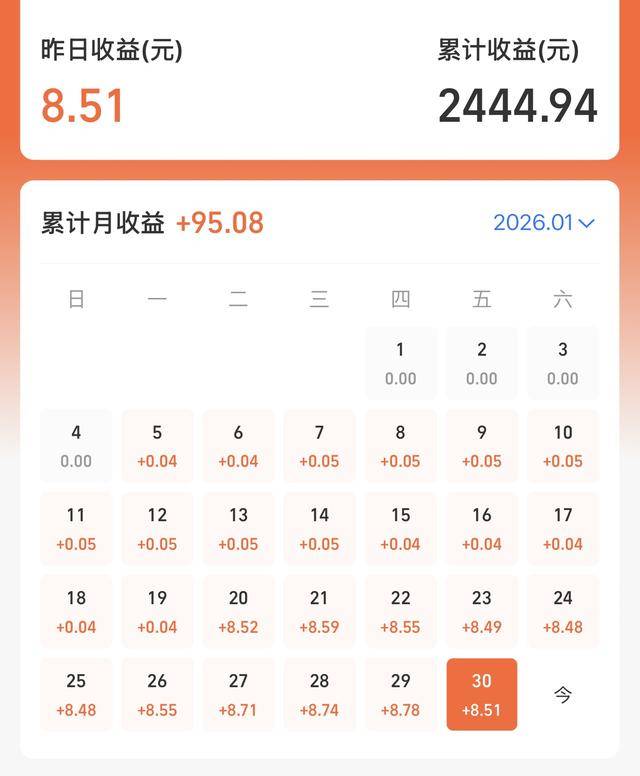Tap day 20 with +8.52 earnings
Viewport: 640px width, 776px height.
[x=238, y=611]
